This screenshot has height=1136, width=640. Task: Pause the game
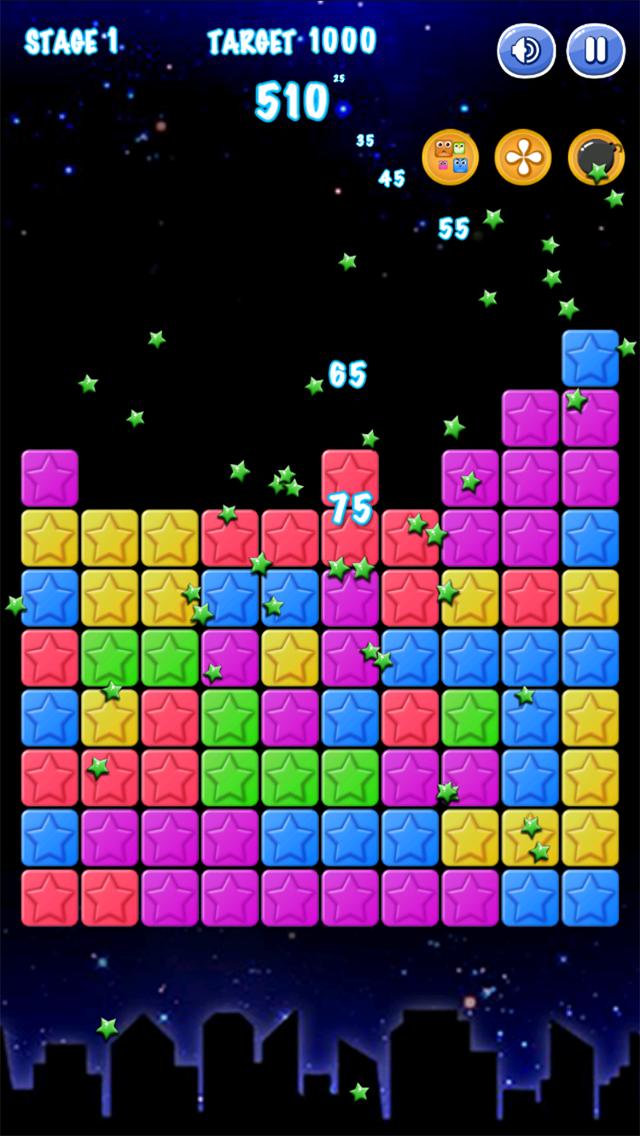(x=596, y=50)
